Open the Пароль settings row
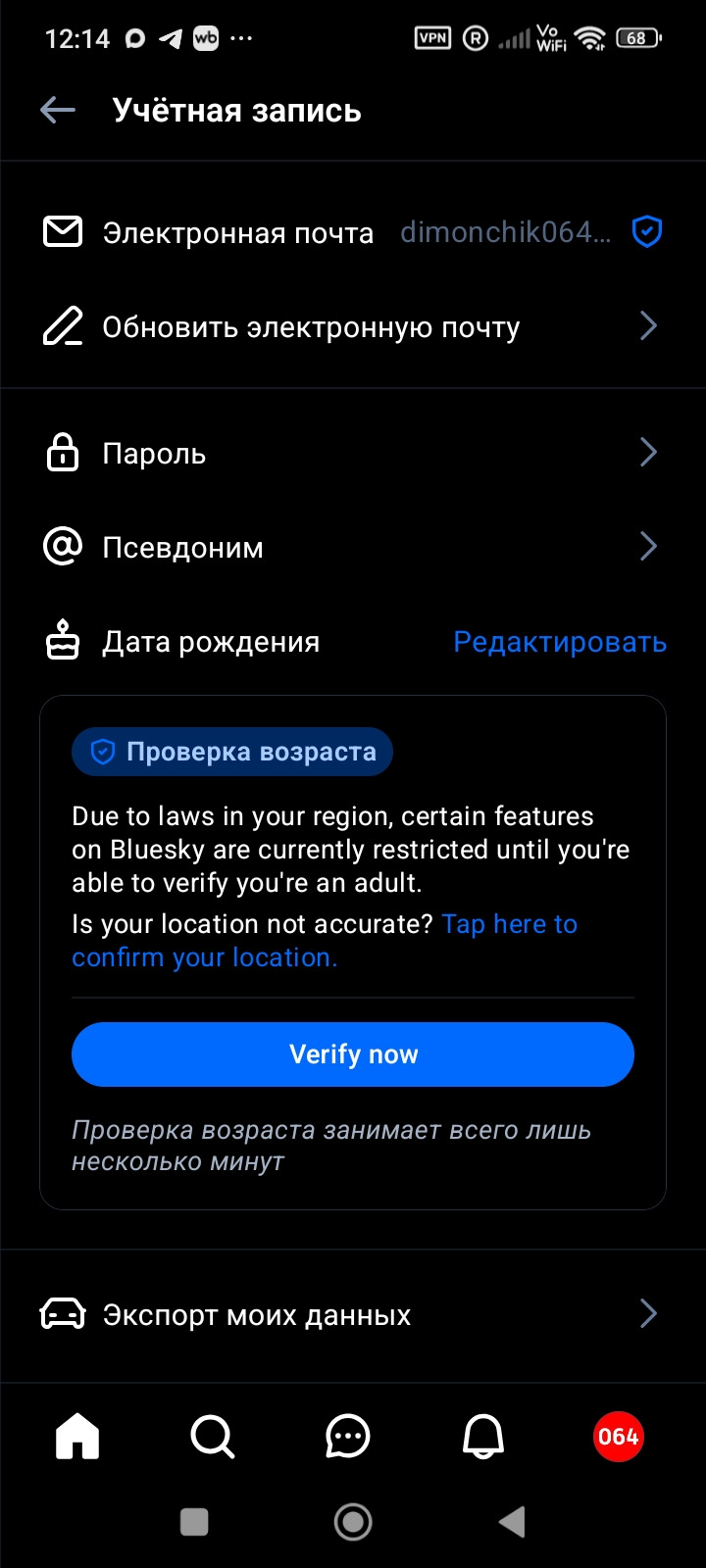 (x=353, y=454)
